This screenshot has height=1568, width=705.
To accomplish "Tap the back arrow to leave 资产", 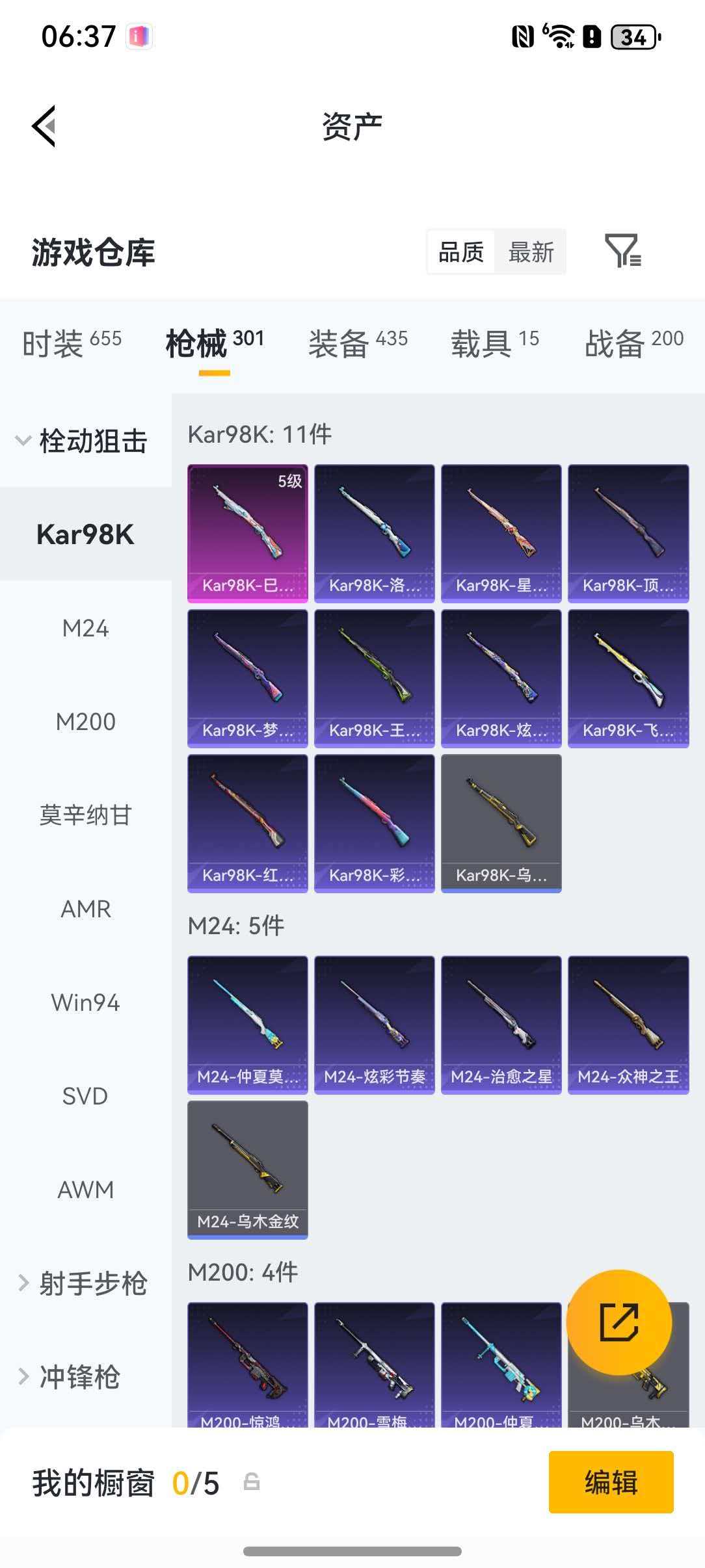I will click(44, 125).
